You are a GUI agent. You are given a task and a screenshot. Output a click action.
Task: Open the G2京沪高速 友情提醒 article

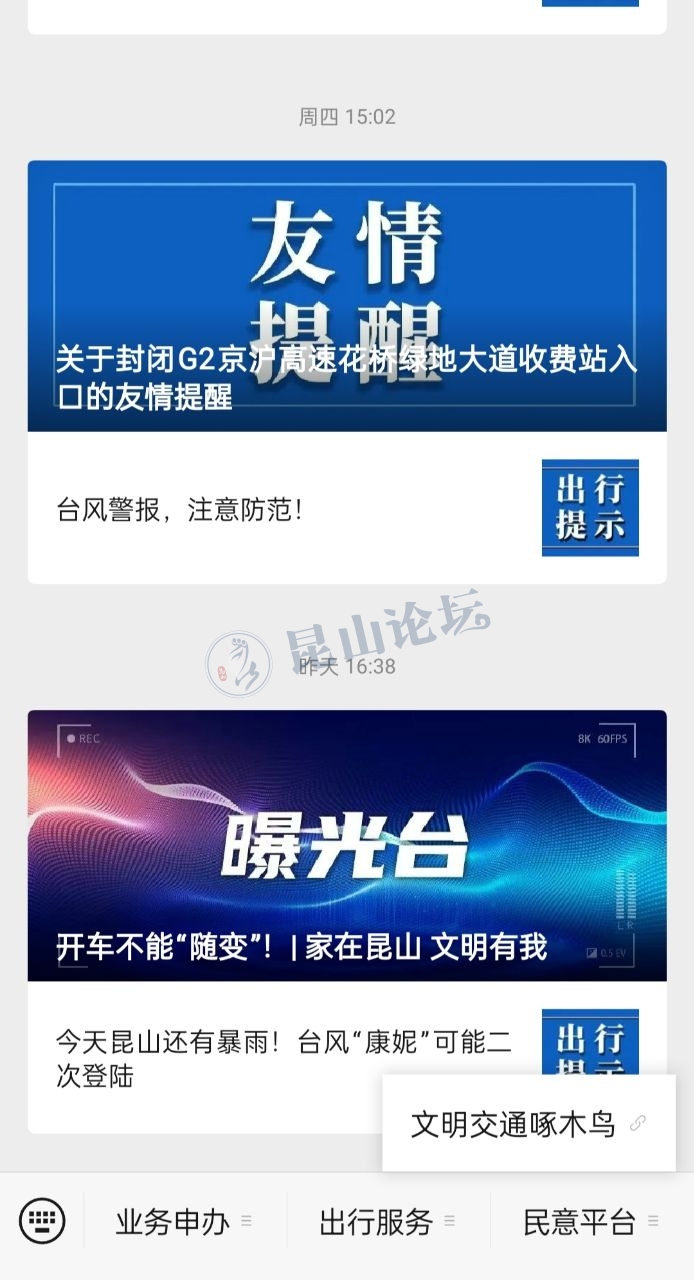coord(347,296)
